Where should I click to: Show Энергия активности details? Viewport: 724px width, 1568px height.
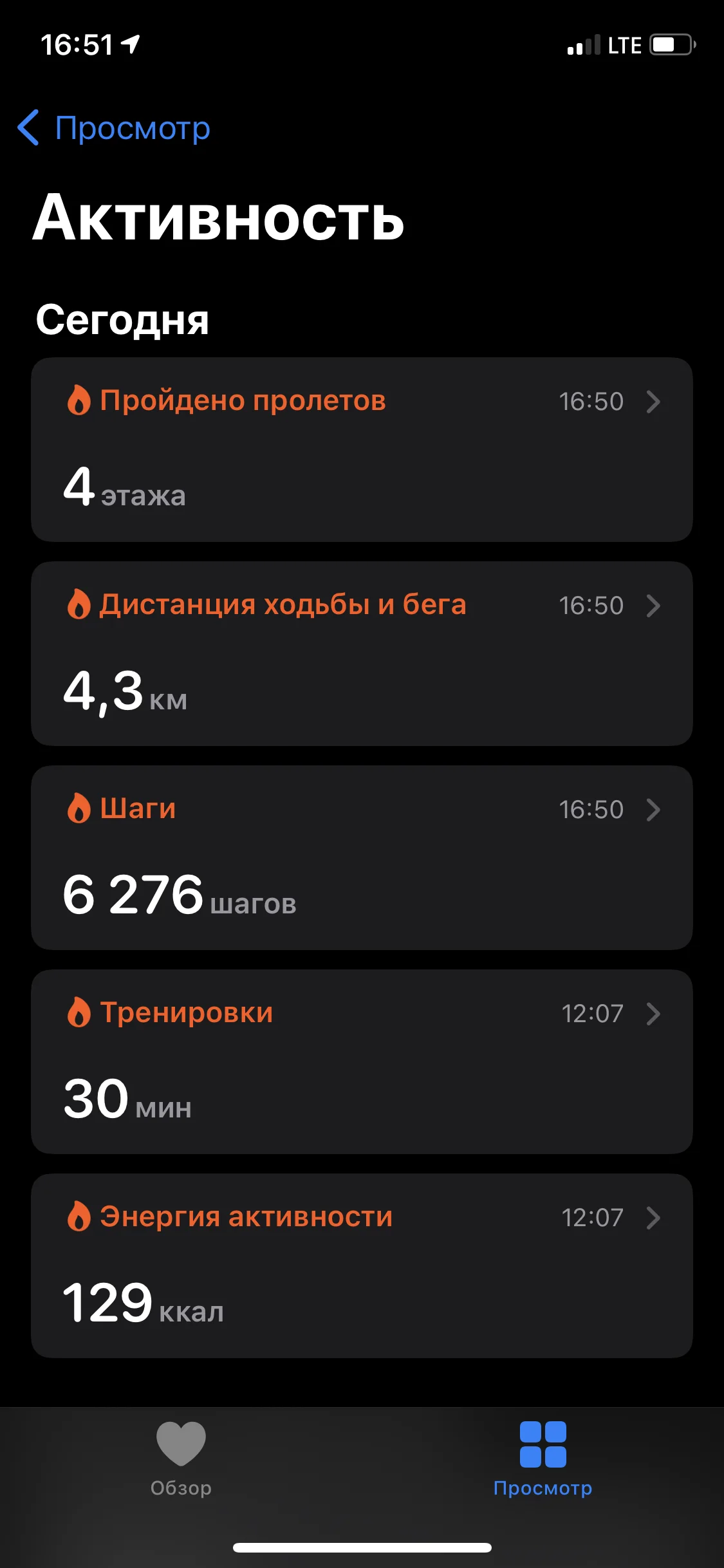pos(362,1265)
